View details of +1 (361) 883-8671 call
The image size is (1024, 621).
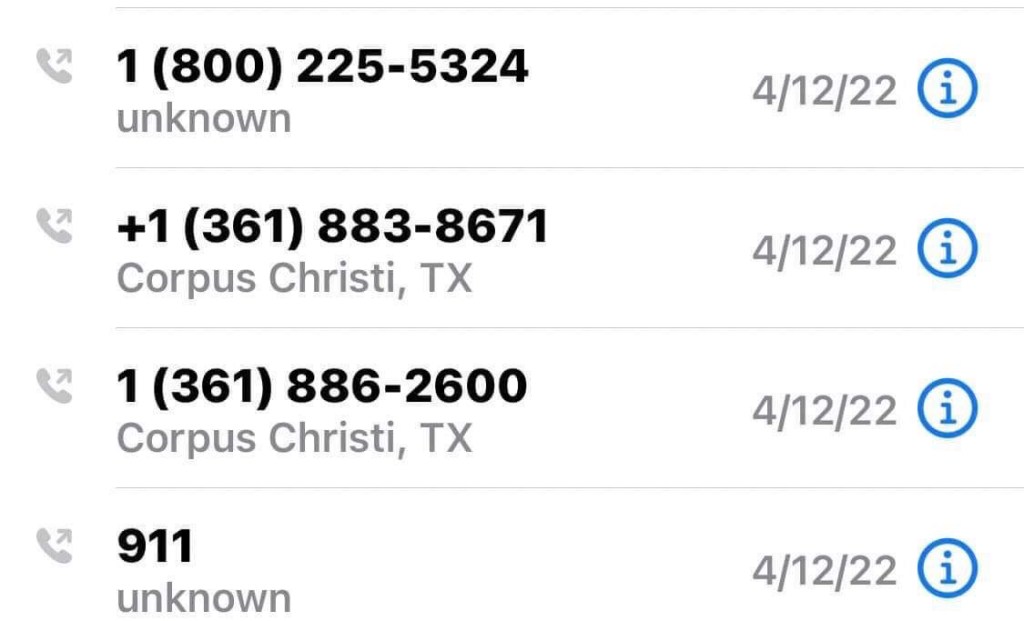click(947, 251)
